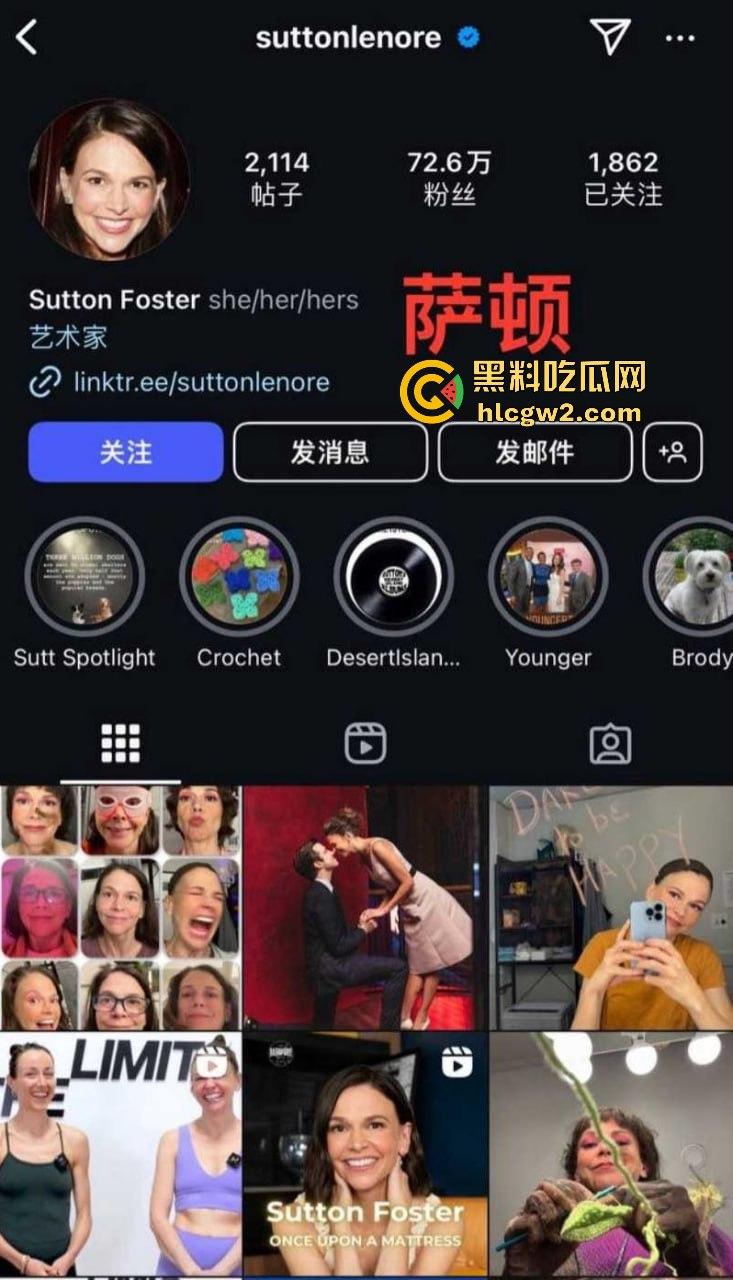Screen dimensions: 733x1280
Task: Switch to the tagged photos tab
Action: tap(610, 743)
